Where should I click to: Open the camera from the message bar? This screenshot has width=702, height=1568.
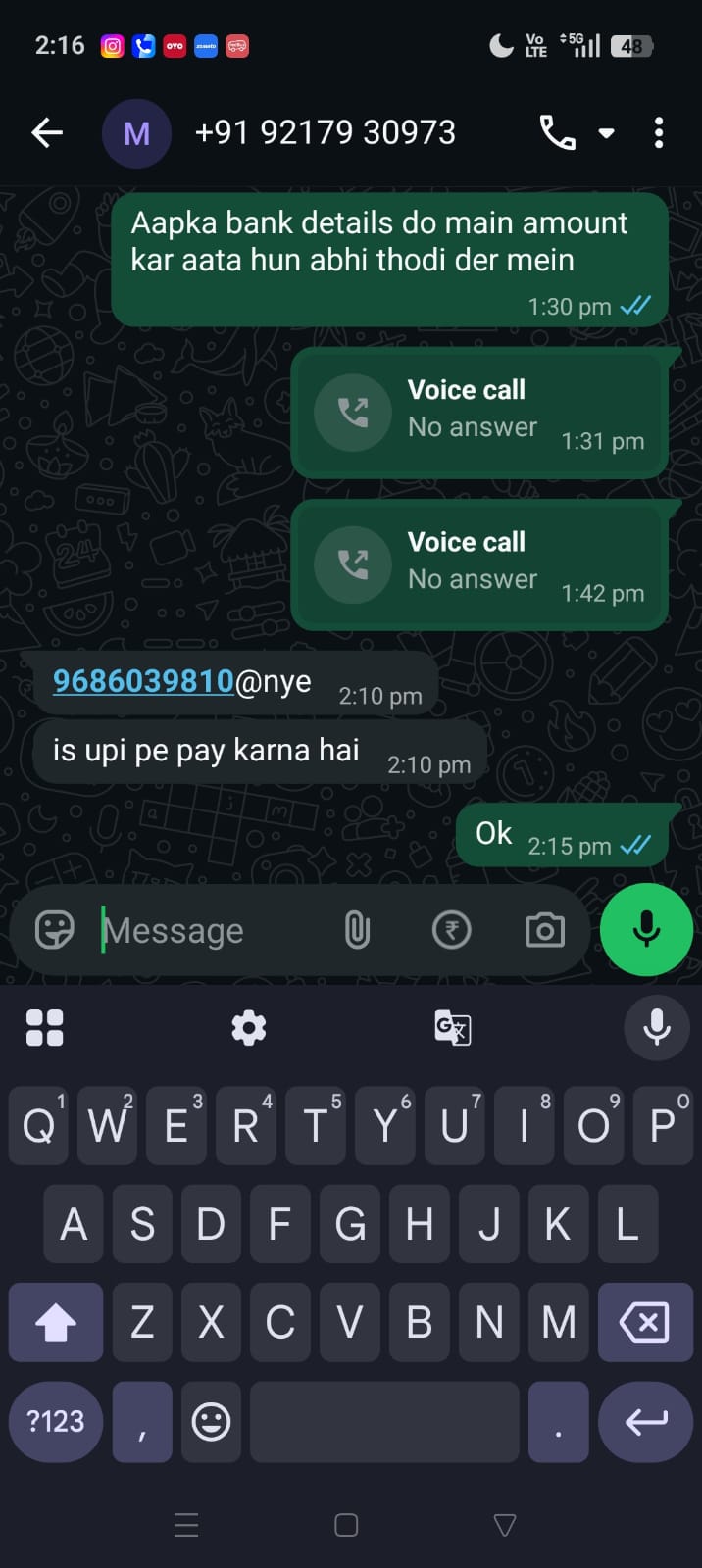point(544,929)
